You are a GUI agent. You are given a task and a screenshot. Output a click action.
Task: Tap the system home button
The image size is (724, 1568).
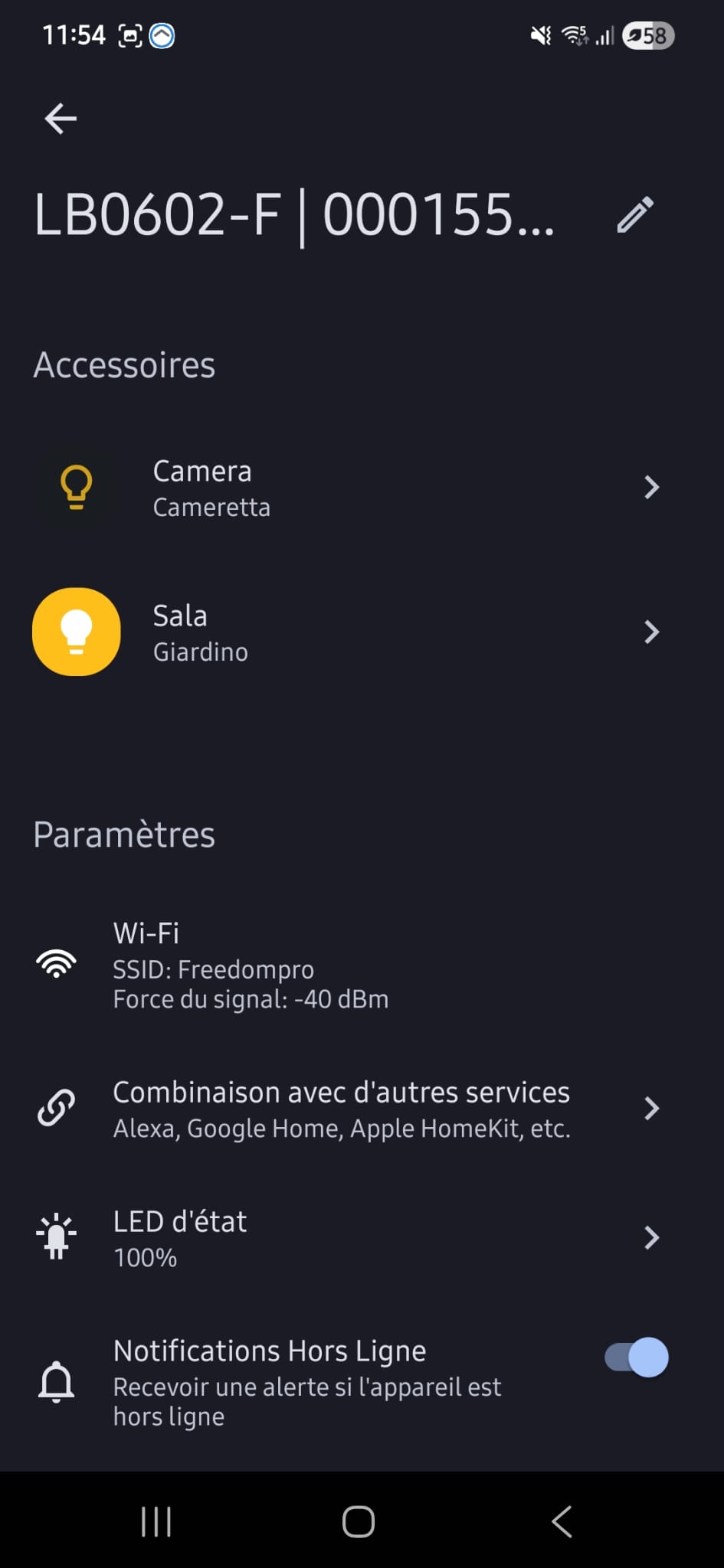point(359,1521)
